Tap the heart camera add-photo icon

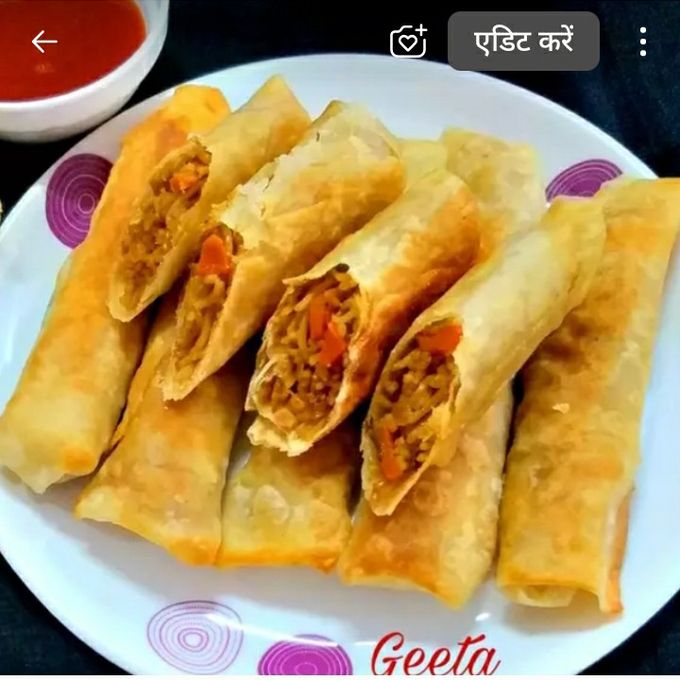pos(408,41)
